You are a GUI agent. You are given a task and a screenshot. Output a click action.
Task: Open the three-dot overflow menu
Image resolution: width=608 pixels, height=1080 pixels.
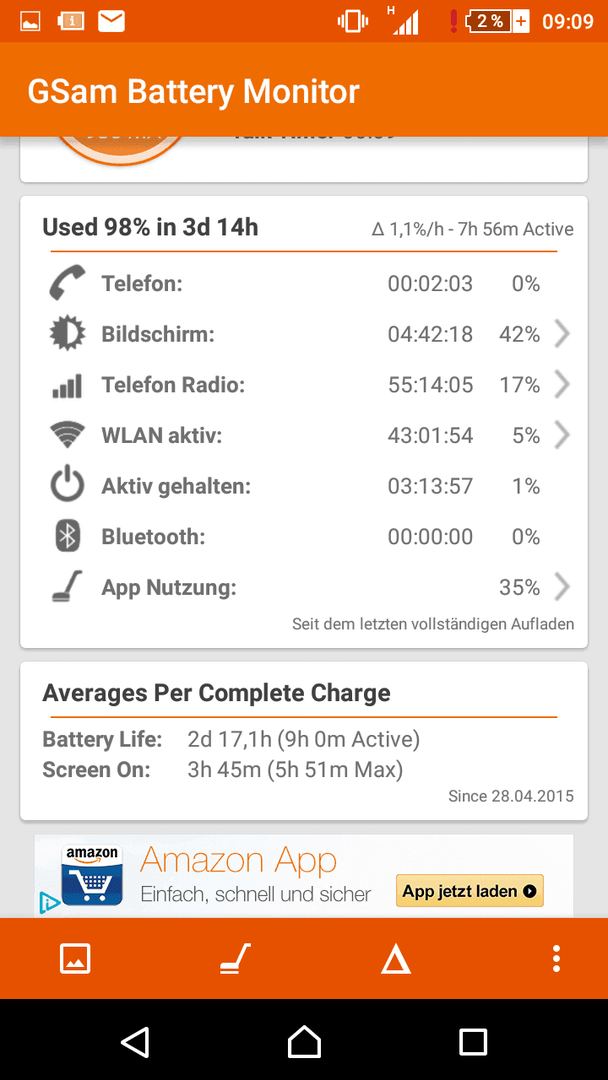tap(556, 959)
